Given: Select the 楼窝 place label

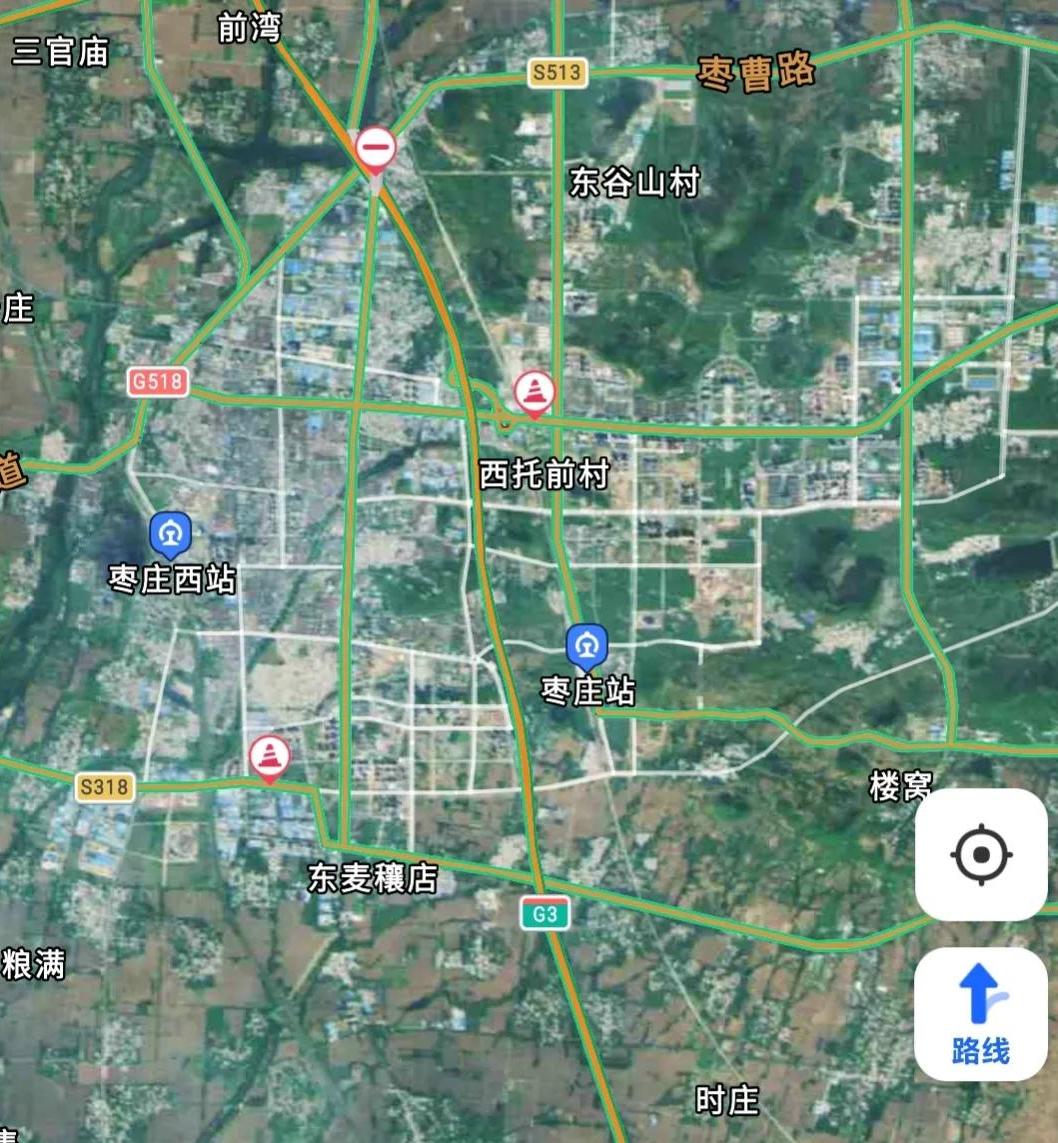Looking at the screenshot, I should pos(903,784).
